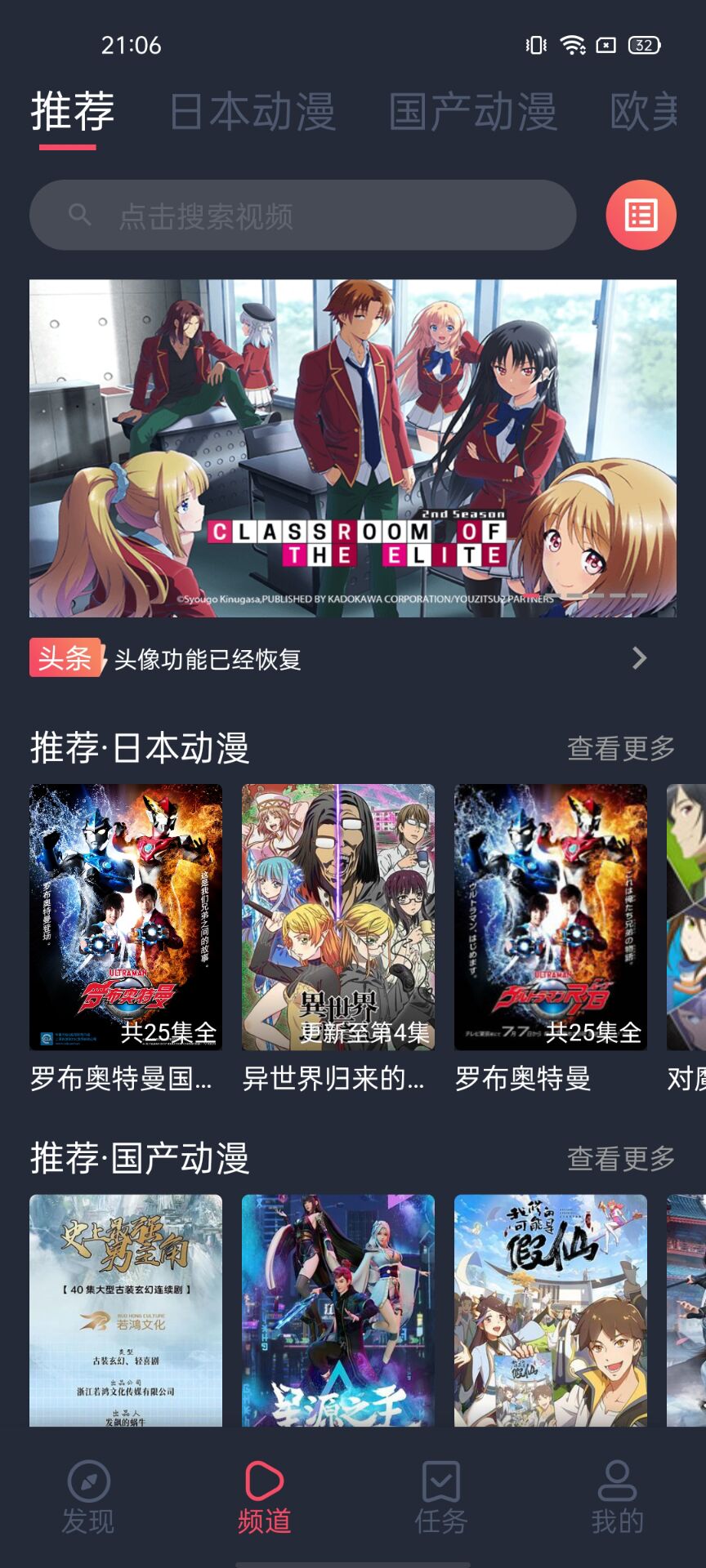Open the 星源之主 poster card
The width and height of the screenshot is (706, 1568).
tap(338, 1310)
